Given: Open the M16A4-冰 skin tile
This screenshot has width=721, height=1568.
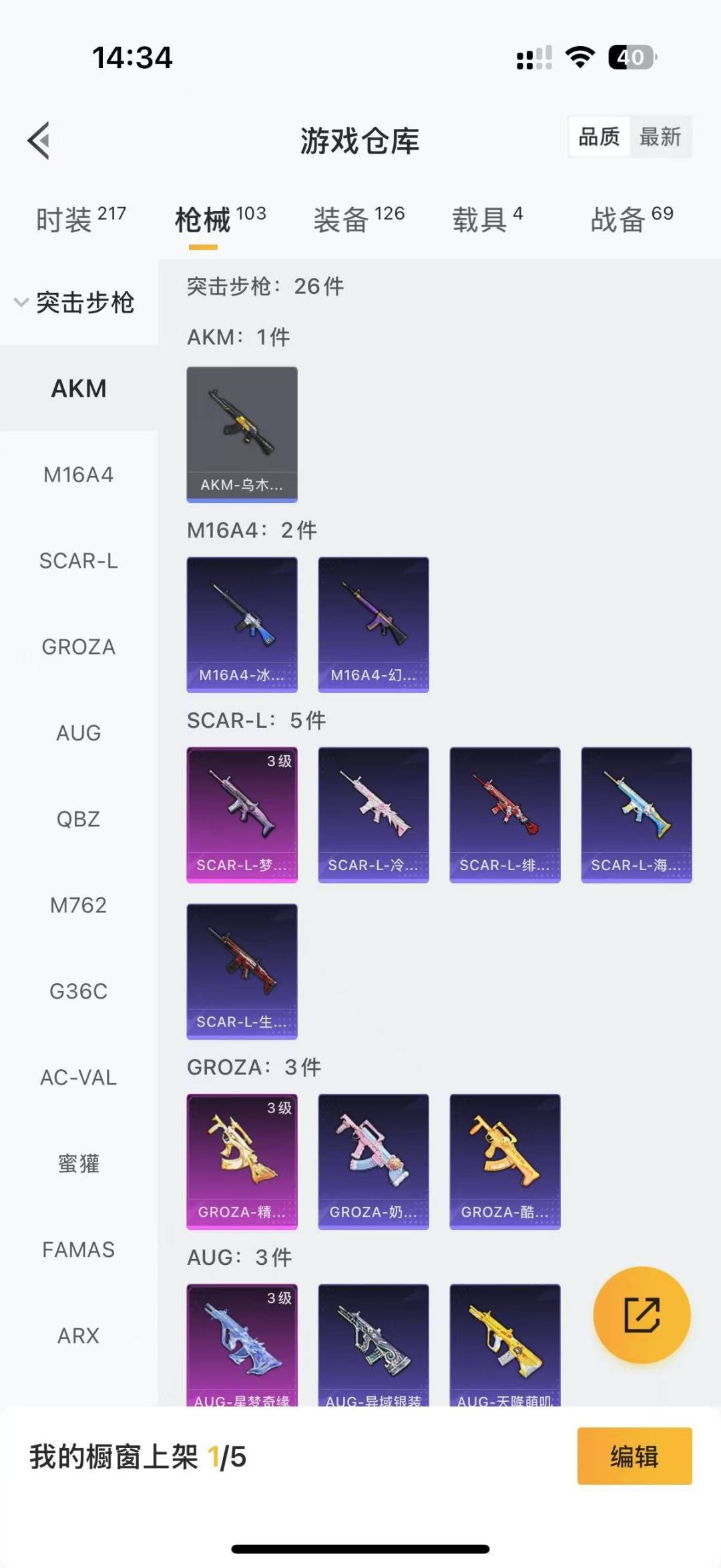Looking at the screenshot, I should pyautogui.click(x=242, y=624).
